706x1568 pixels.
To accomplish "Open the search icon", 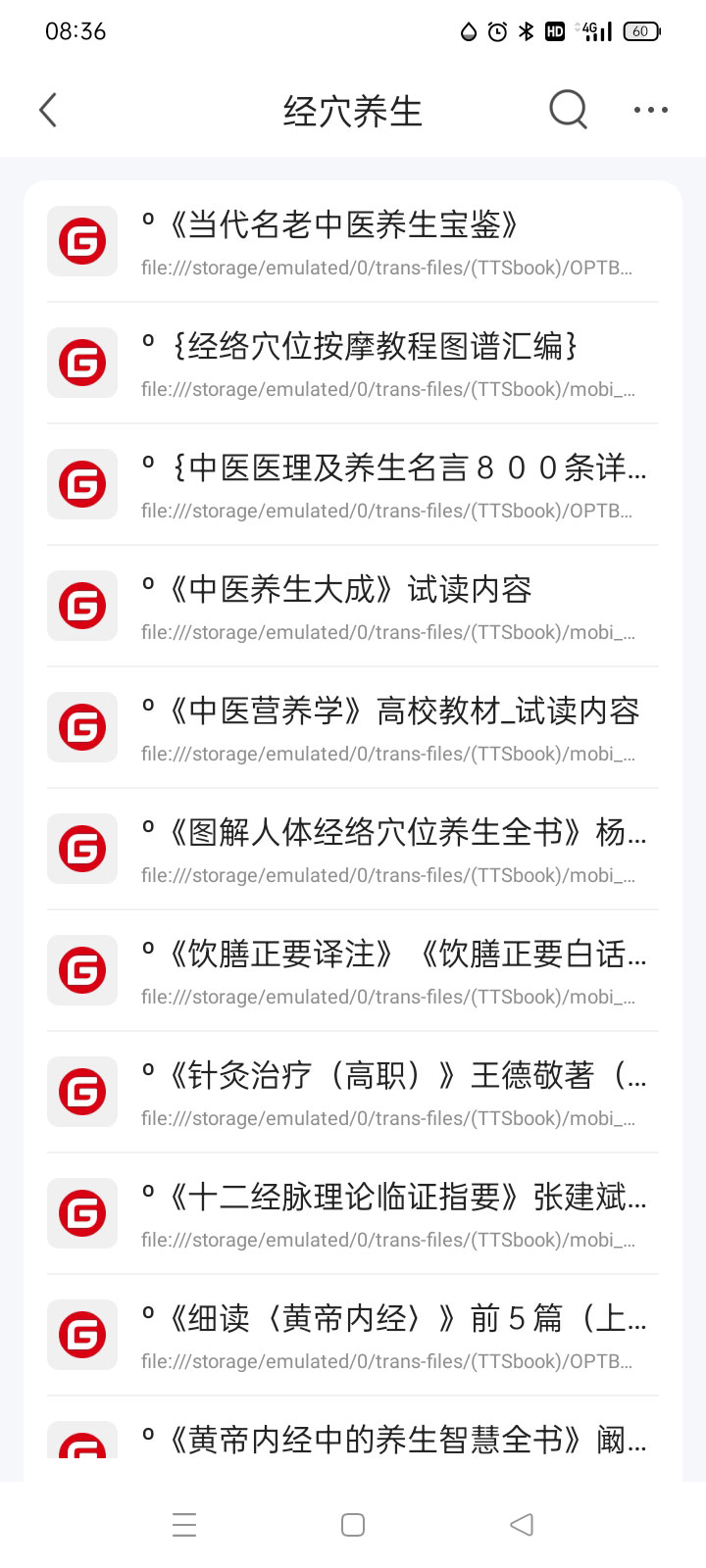I will click(568, 110).
